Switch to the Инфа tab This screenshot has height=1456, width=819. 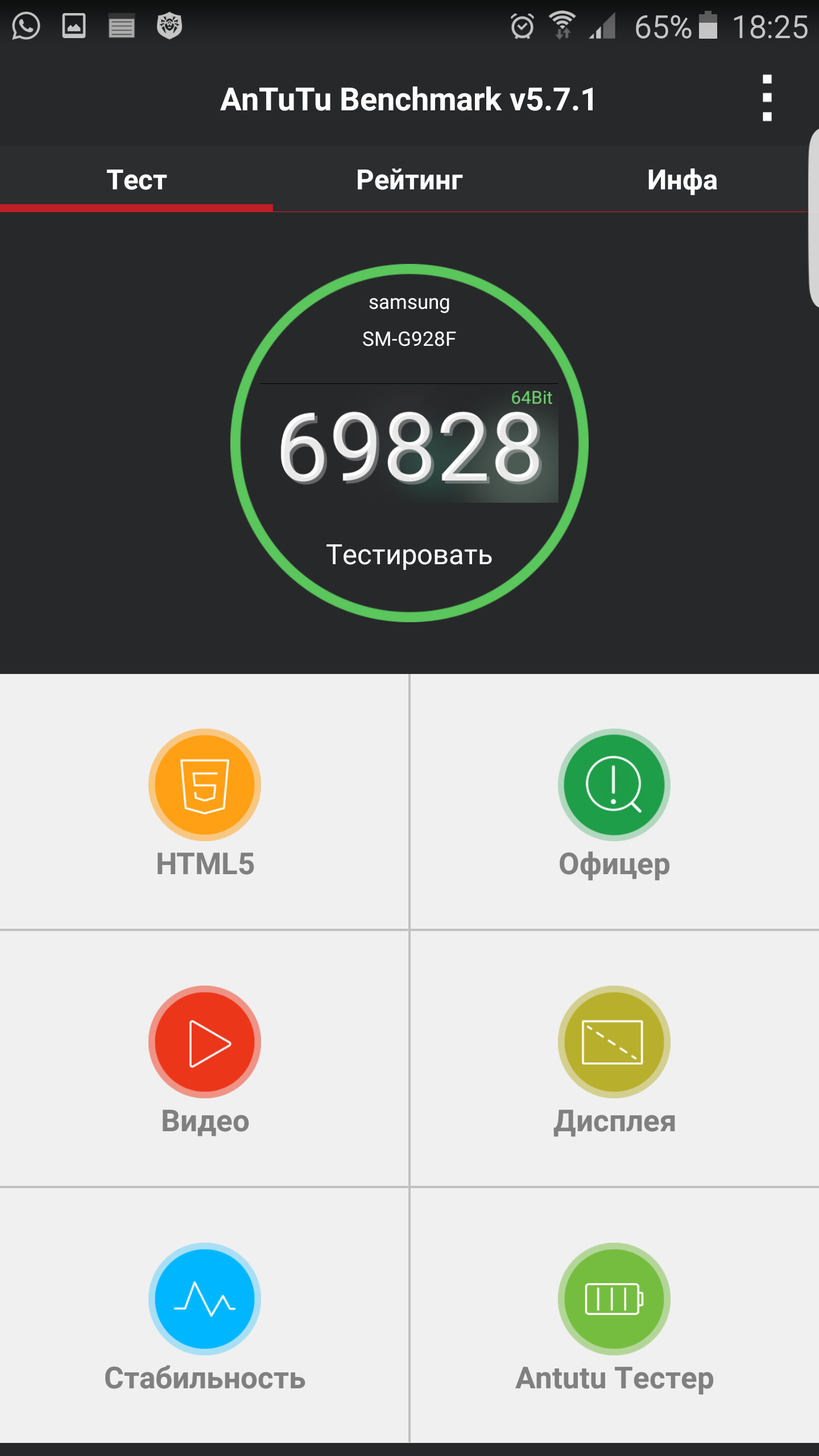pos(682,180)
